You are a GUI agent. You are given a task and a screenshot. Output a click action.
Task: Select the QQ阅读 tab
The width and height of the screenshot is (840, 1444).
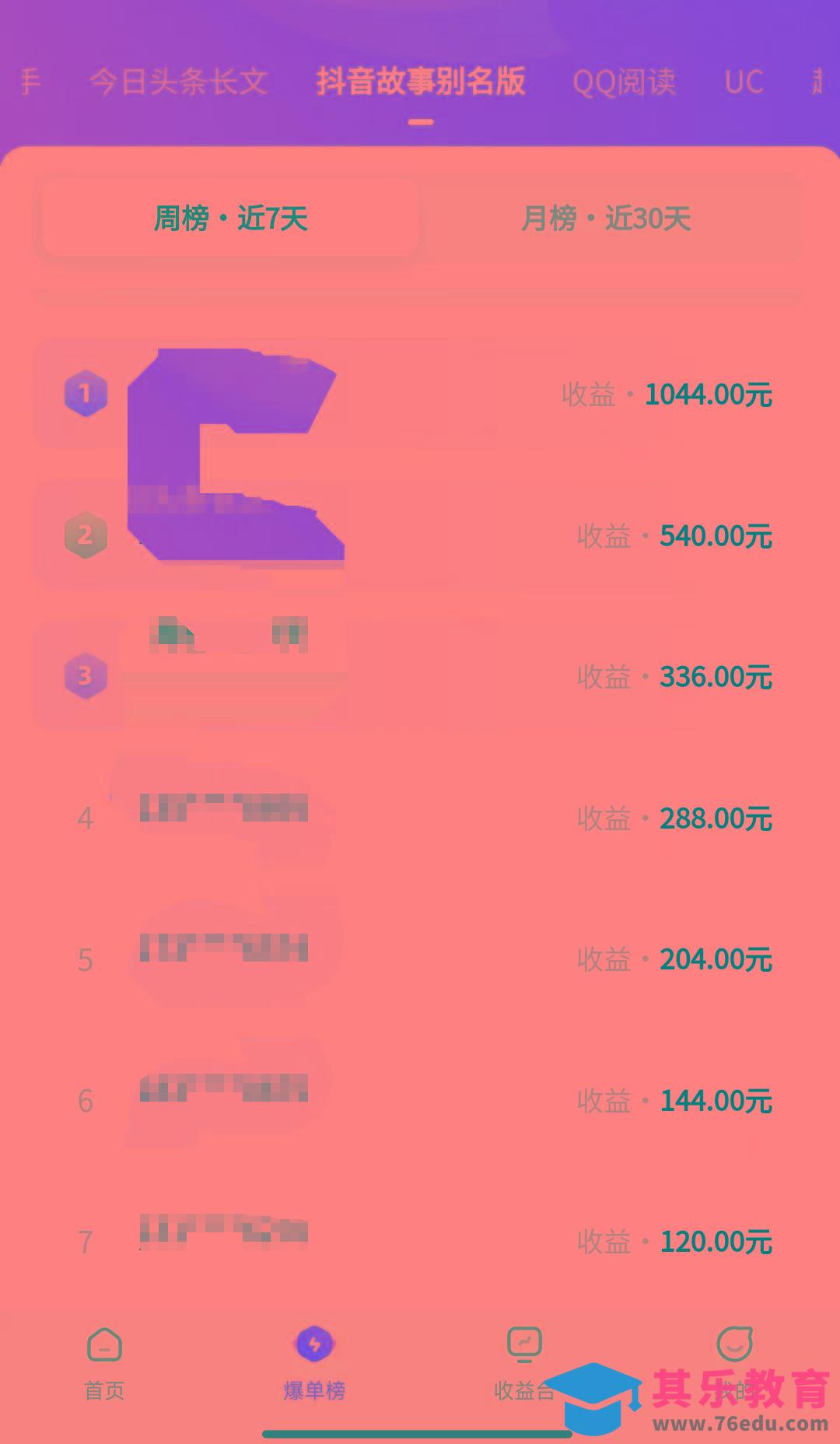[x=624, y=82]
